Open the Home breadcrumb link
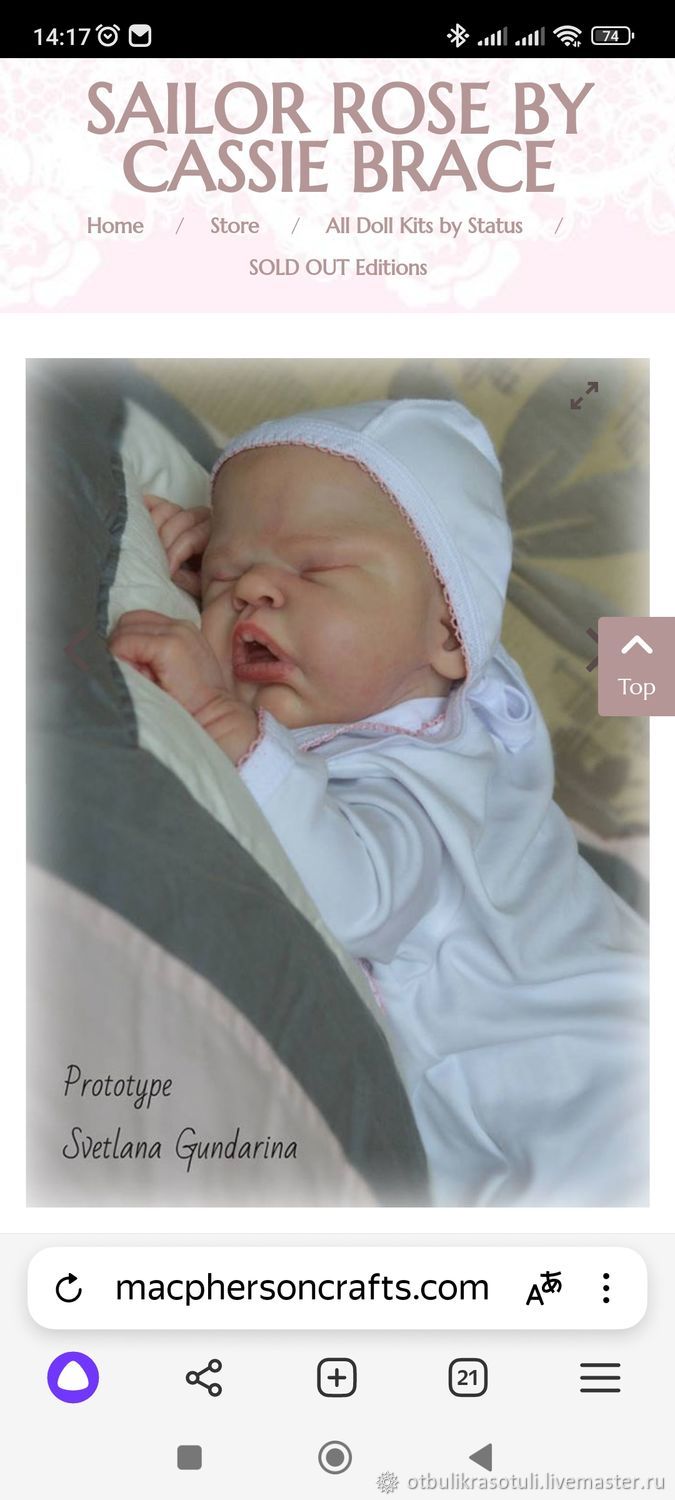Viewport: 675px width, 1500px height. (x=115, y=226)
